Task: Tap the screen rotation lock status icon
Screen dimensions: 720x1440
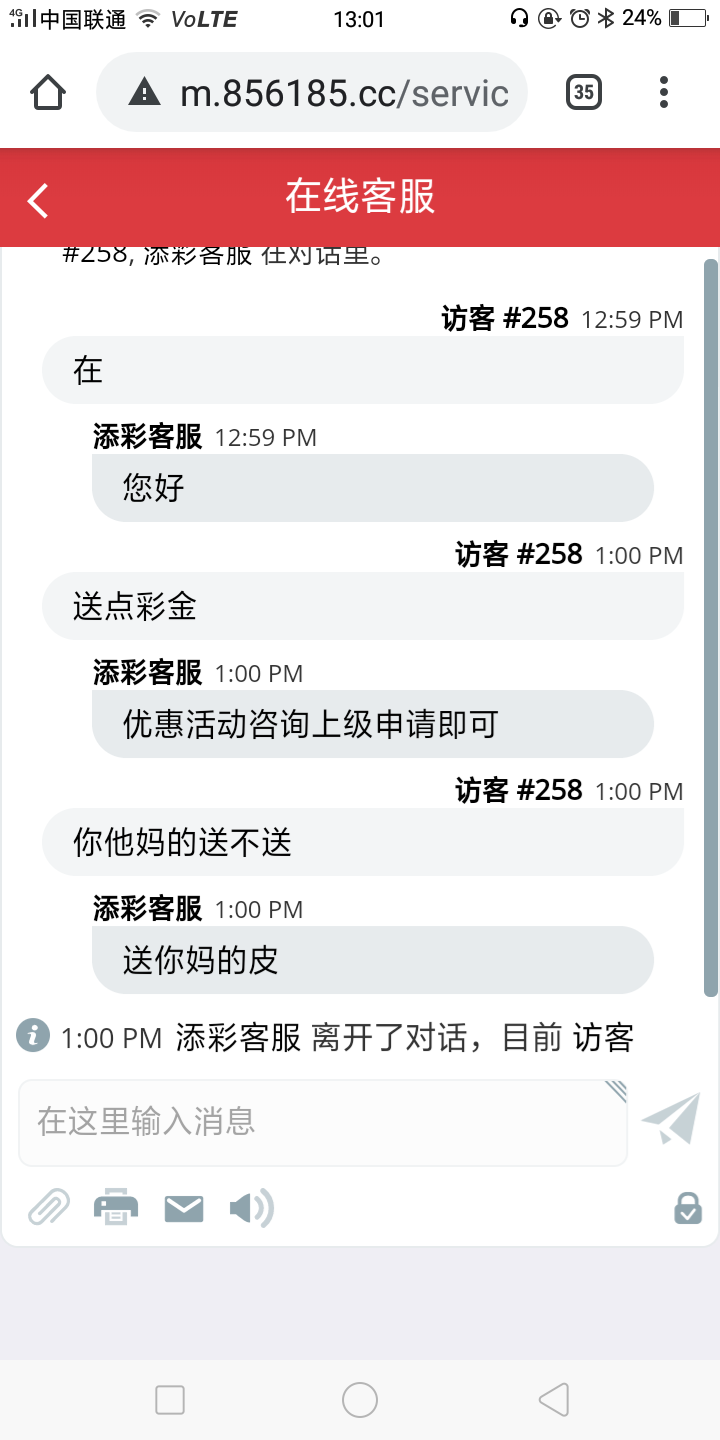Action: click(550, 17)
